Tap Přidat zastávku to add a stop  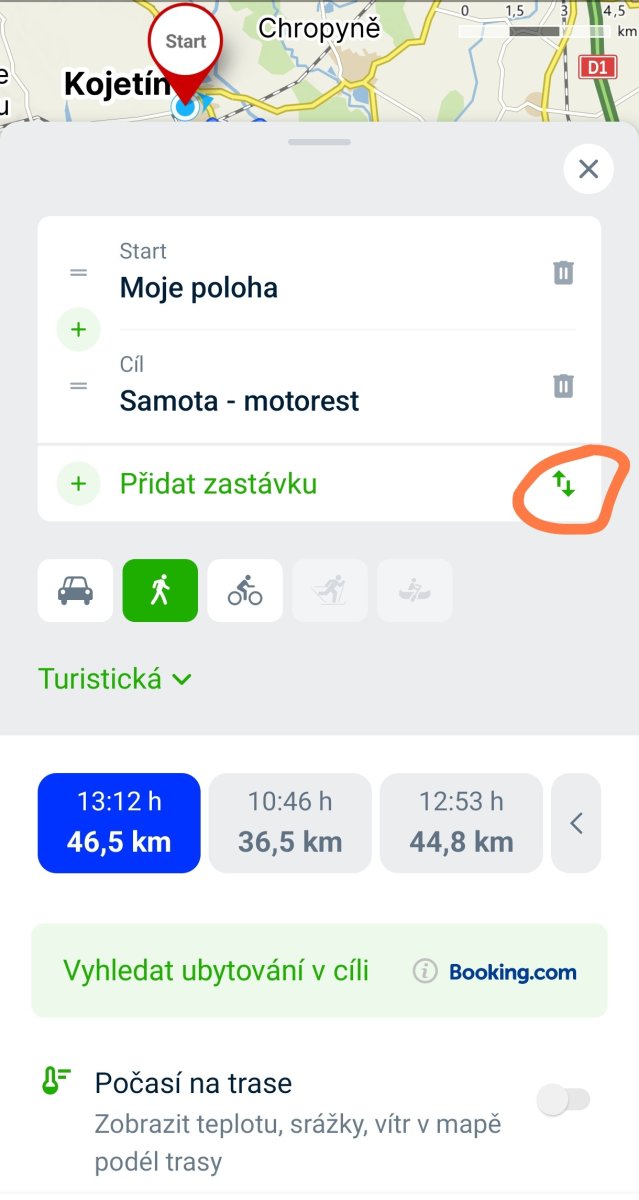tap(217, 484)
